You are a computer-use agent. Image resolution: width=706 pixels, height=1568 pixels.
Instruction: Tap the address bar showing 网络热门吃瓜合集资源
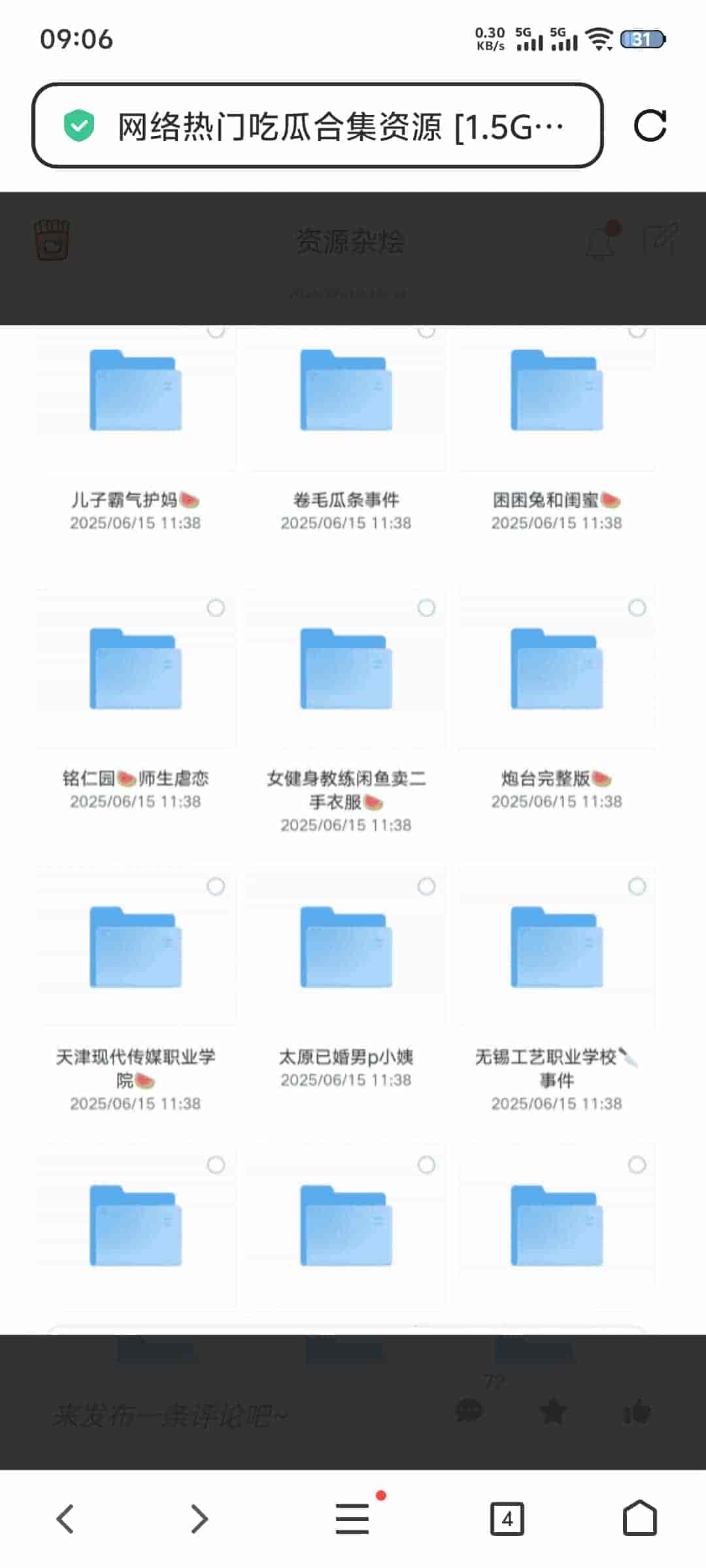(x=340, y=126)
